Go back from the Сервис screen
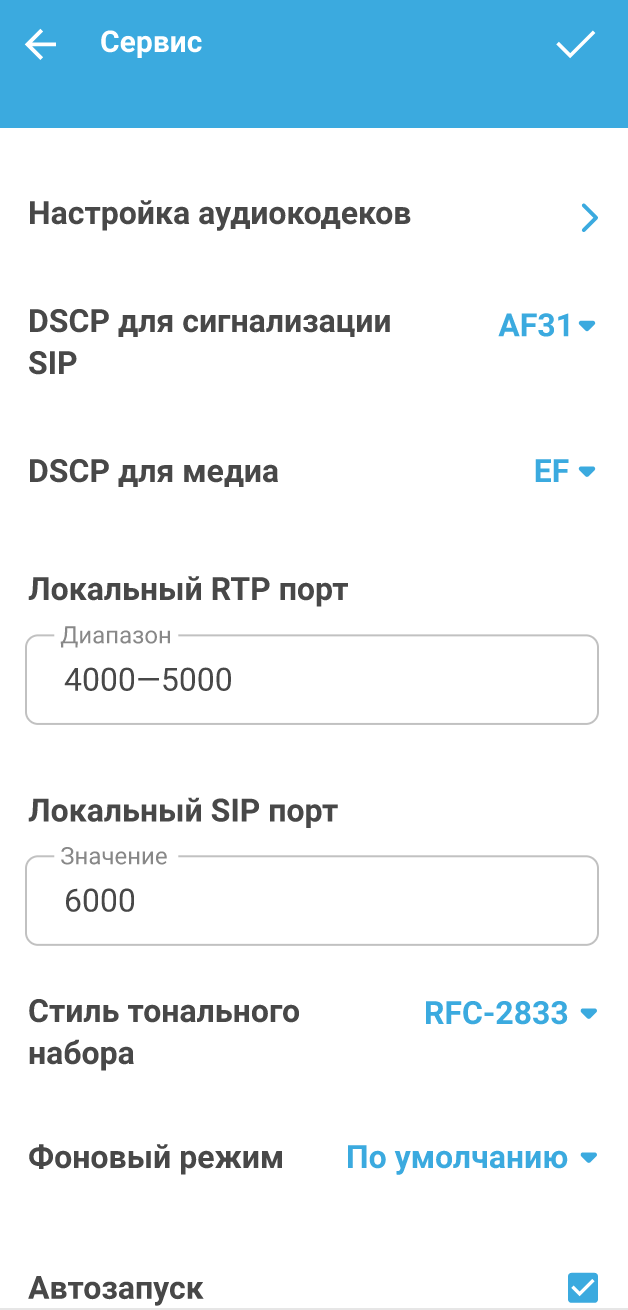Viewport: 628px width, 1310px height. point(41,44)
